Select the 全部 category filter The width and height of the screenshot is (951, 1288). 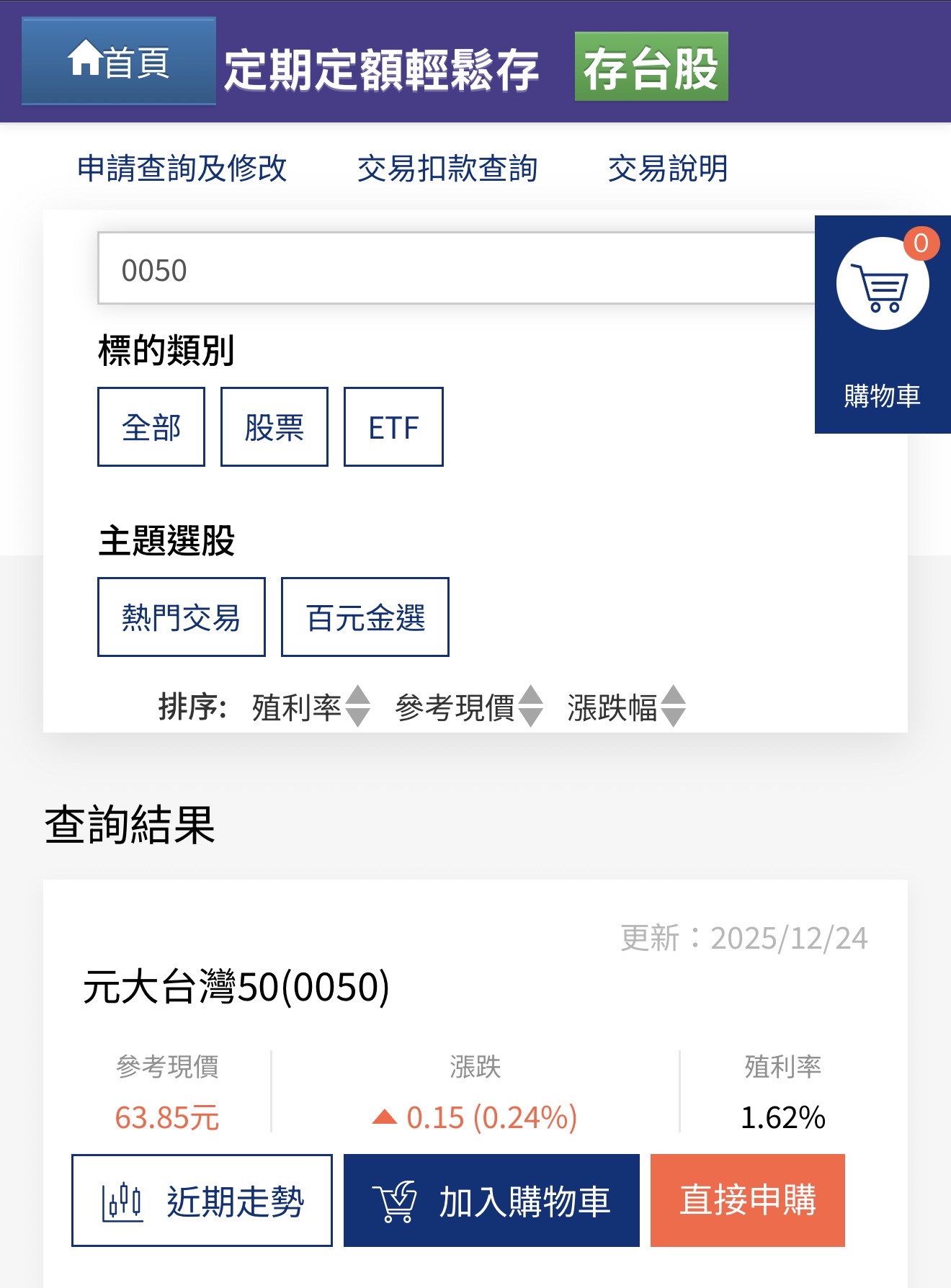[x=151, y=427]
